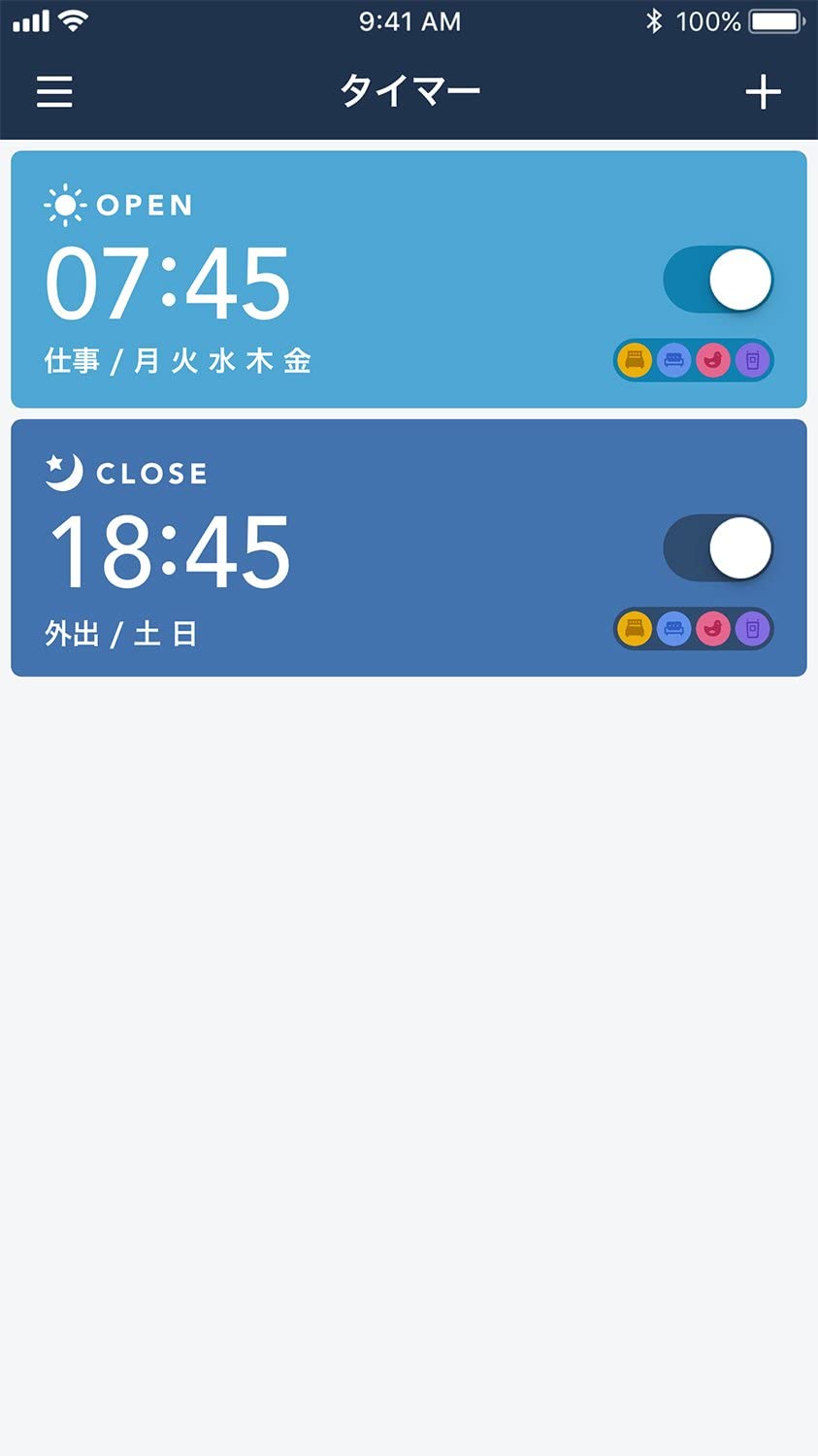Viewport: 818px width, 1456px height.
Task: Click the trash-bin icon on the OPEN timer
Action: [x=753, y=360]
